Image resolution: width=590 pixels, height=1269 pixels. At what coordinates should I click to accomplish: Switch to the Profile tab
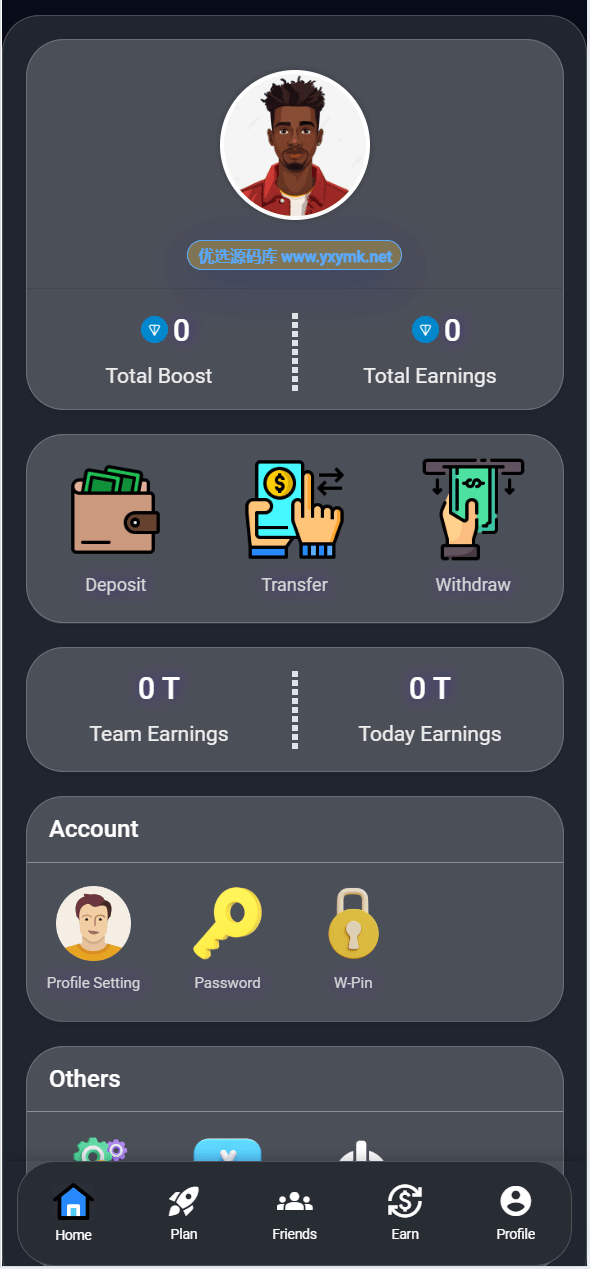coord(516,1213)
